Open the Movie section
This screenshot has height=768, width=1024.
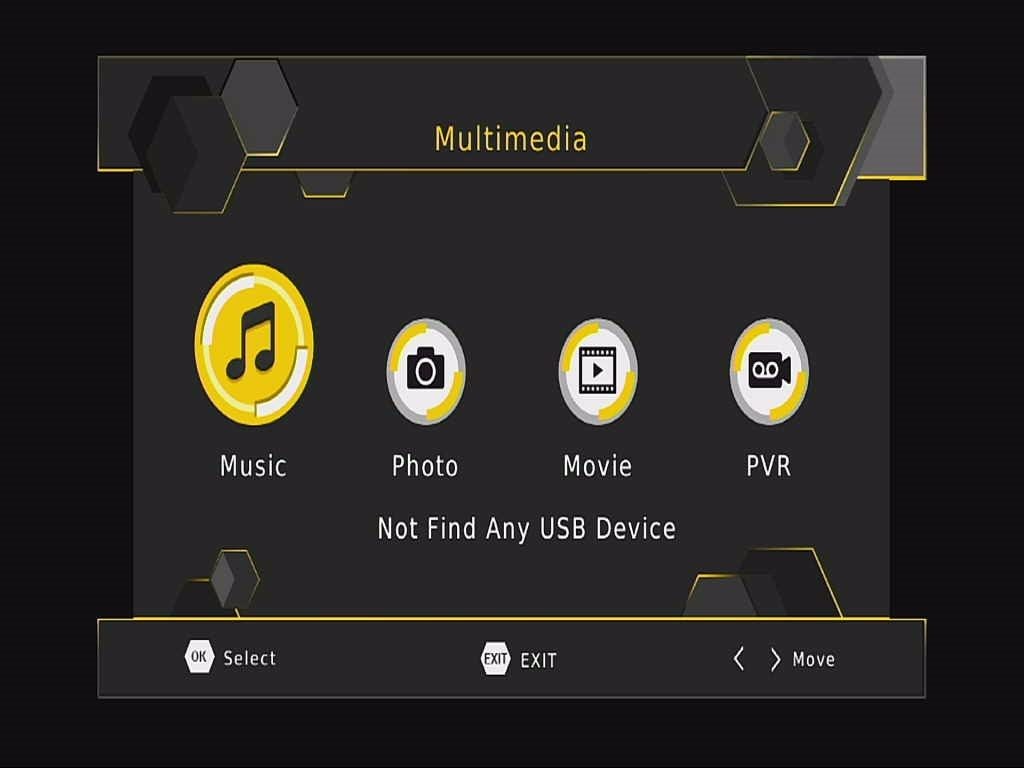coord(597,372)
